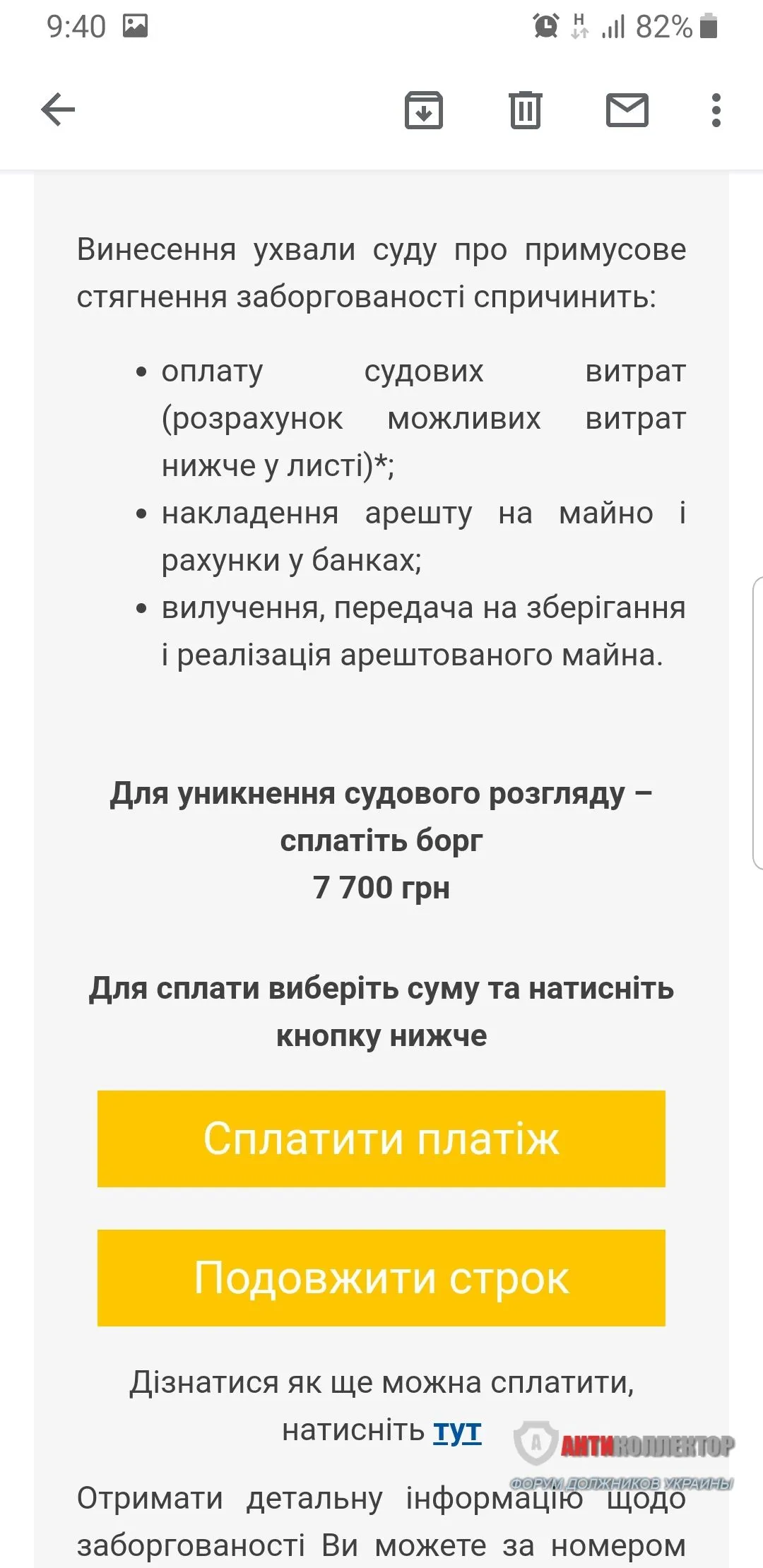Open the тут link
The image size is (763, 1568).
457,1430
